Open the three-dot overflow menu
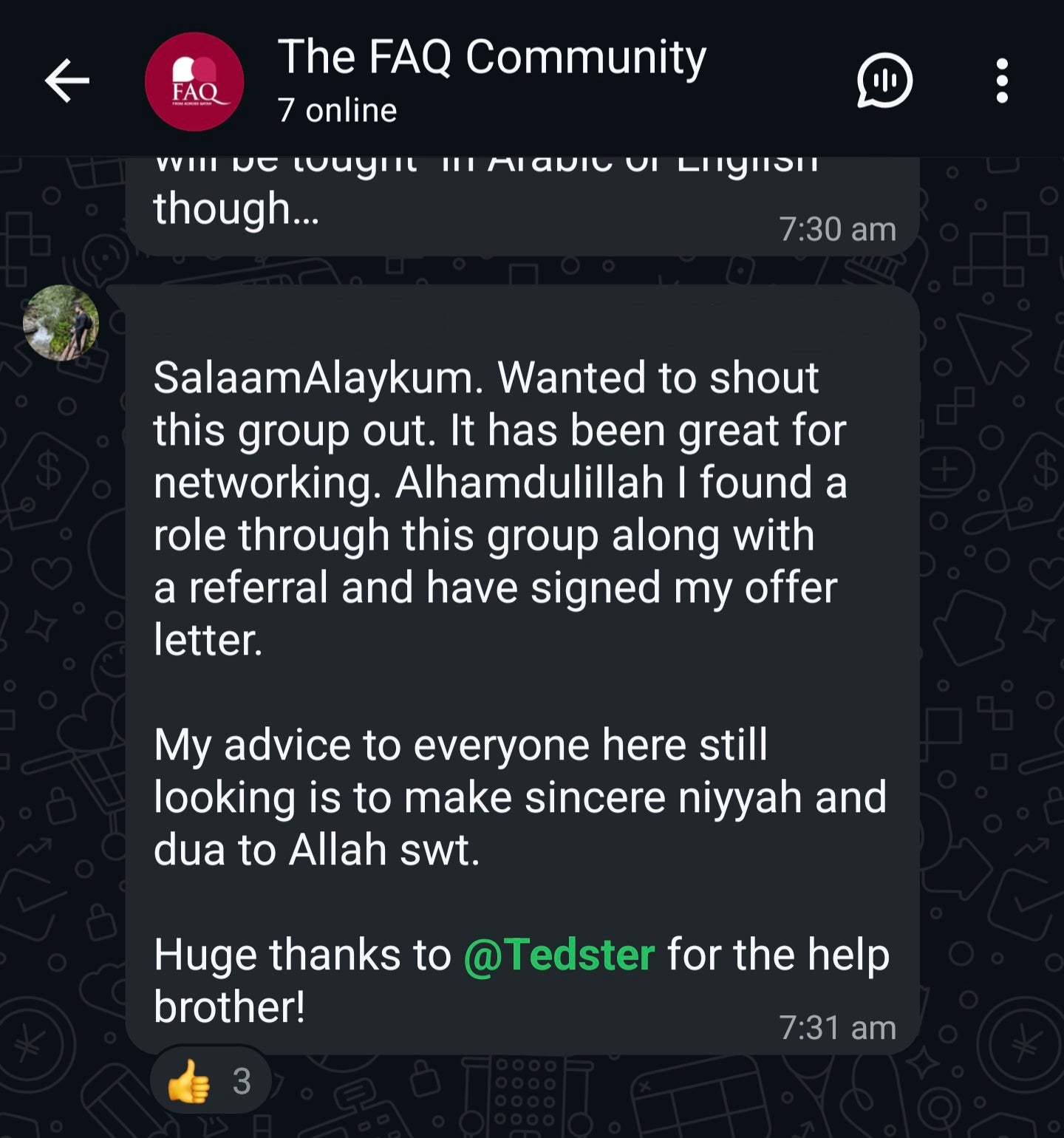The image size is (1064, 1138). [x=1002, y=81]
